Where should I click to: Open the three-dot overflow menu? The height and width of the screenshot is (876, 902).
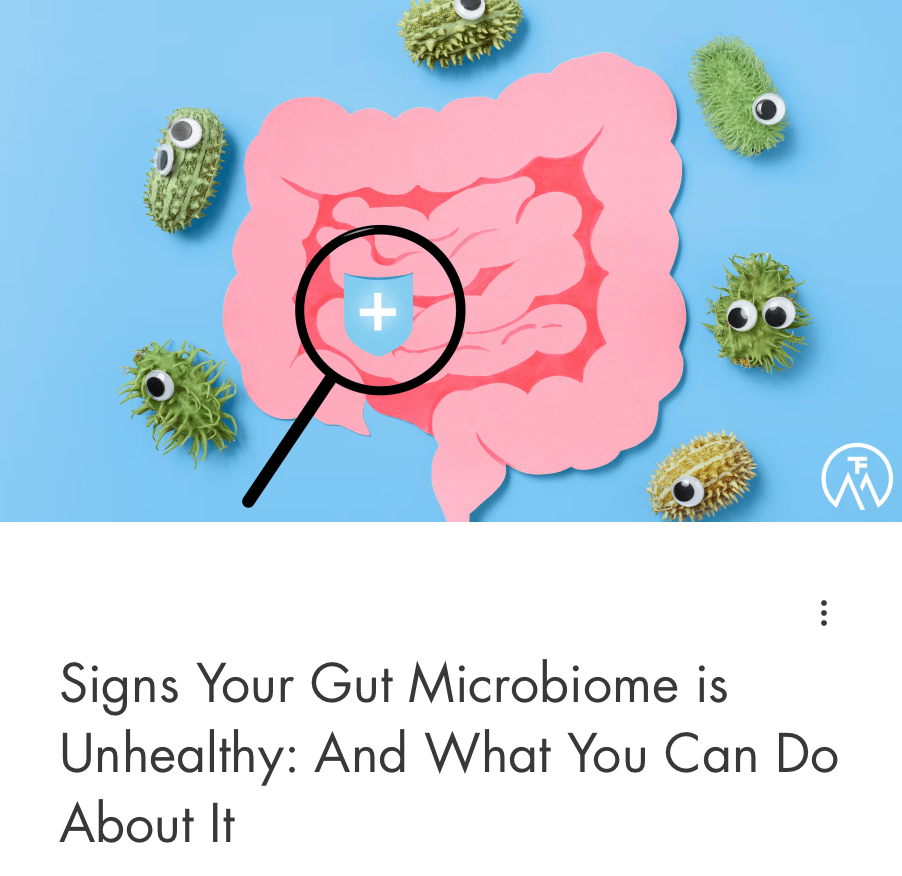(823, 613)
